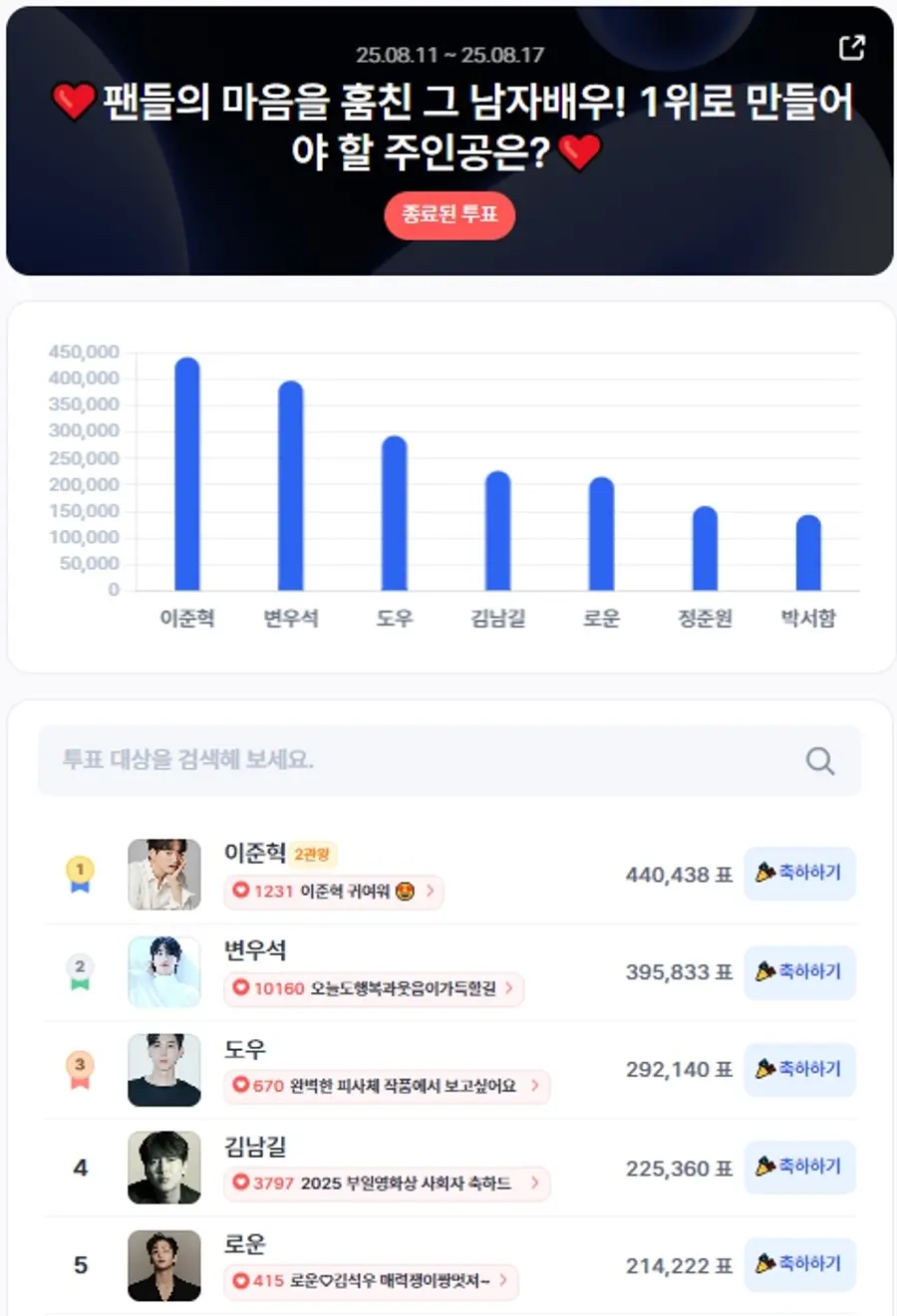Click 이준혁's bar in the vote chart
Image resolution: width=897 pixels, height=1316 pixels.
pyautogui.click(x=187, y=470)
